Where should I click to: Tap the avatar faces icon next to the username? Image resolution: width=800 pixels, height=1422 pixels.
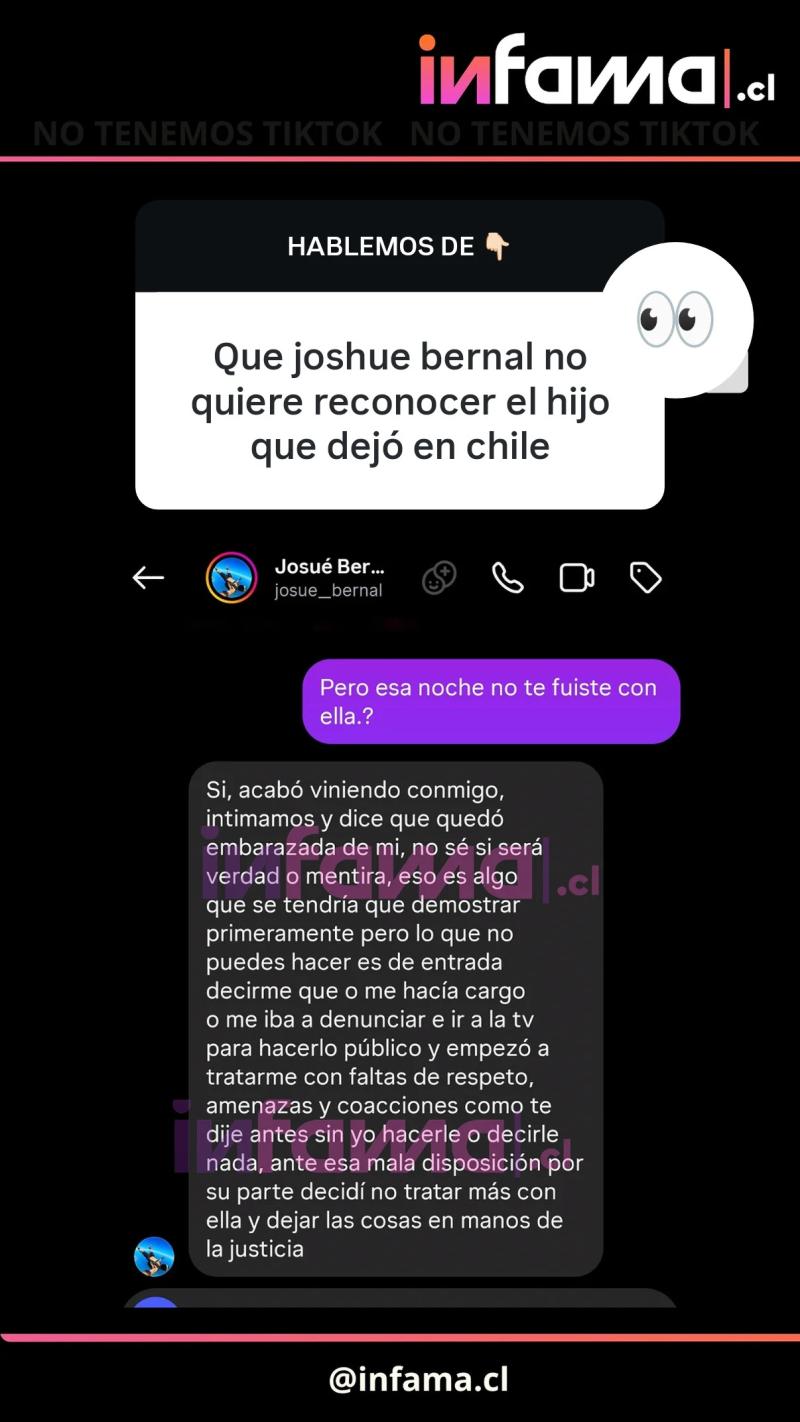[x=439, y=577]
